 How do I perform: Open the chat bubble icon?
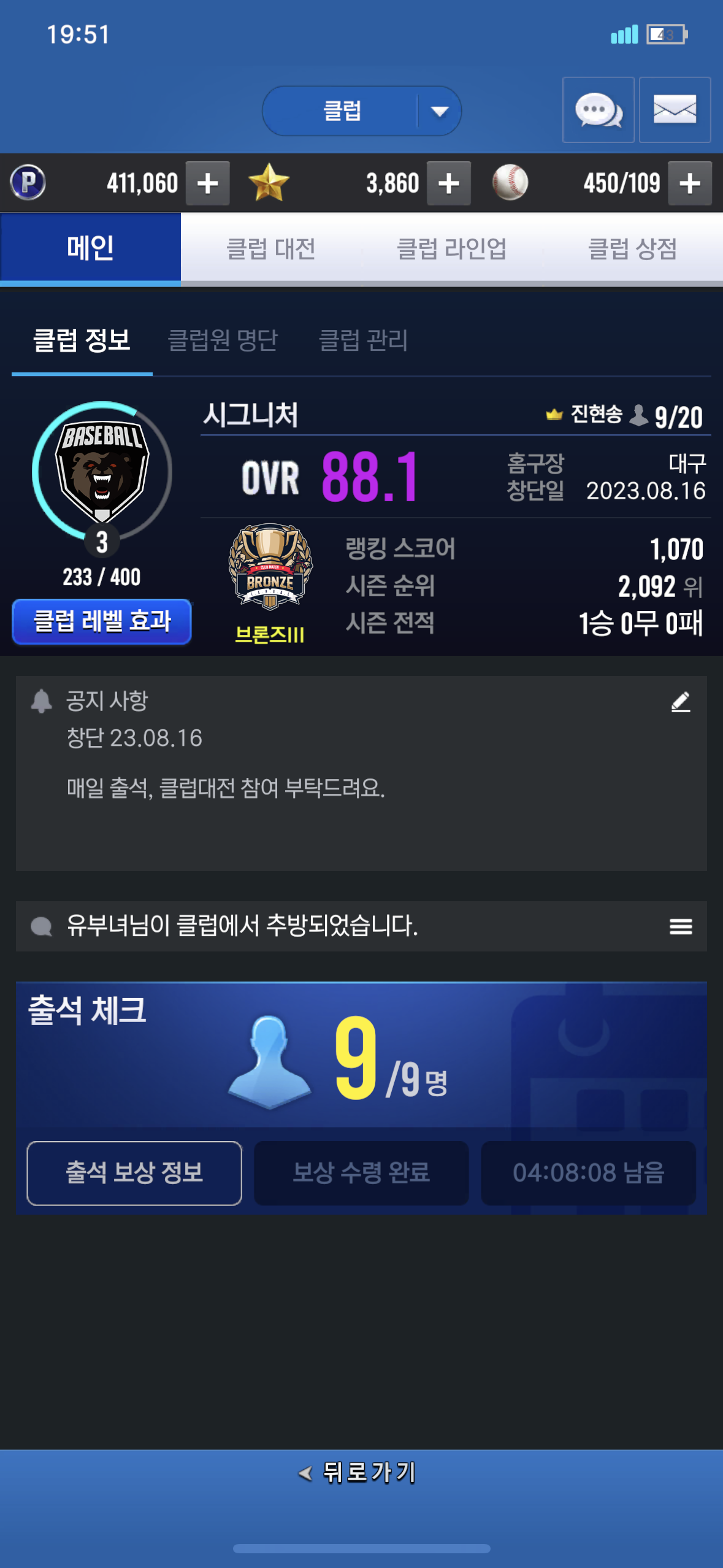(598, 110)
